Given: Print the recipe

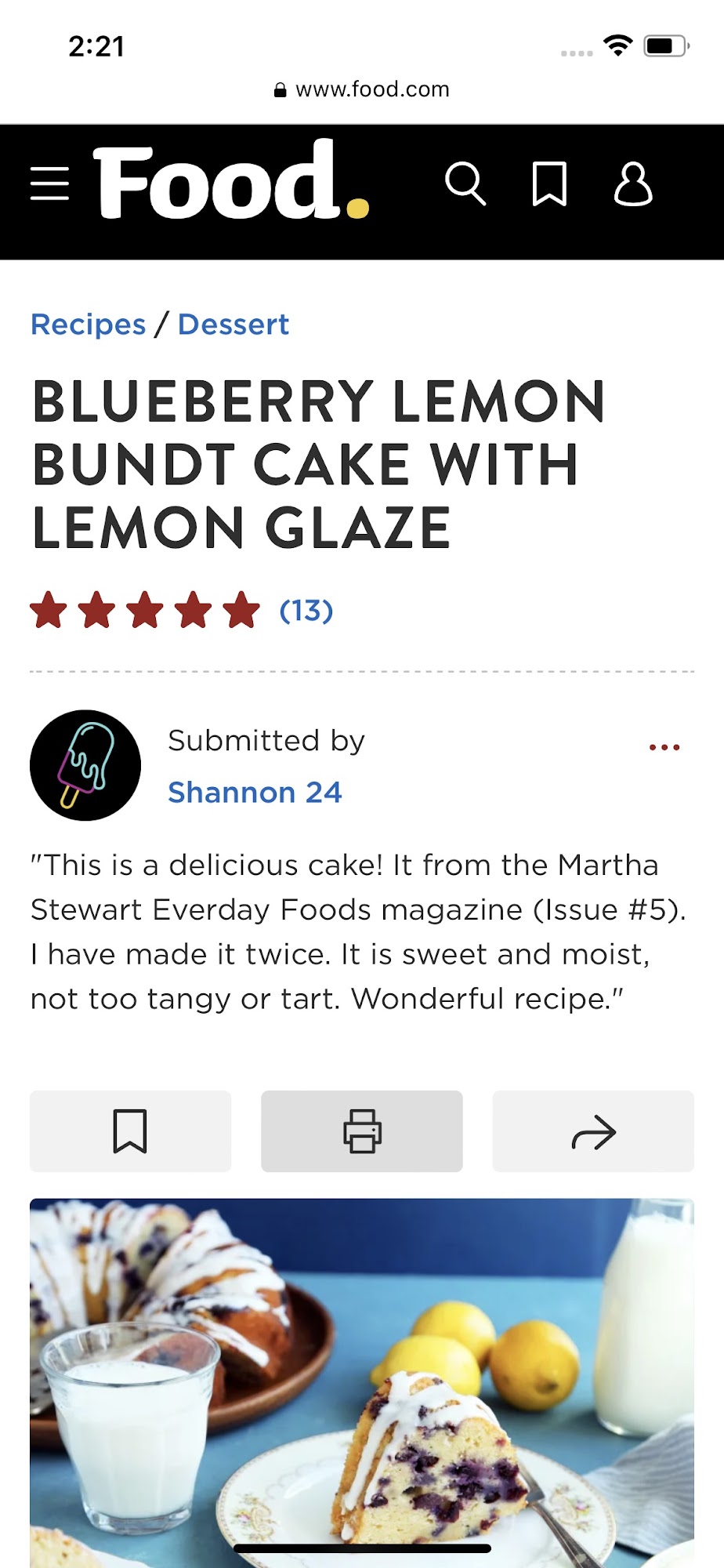Looking at the screenshot, I should click(x=362, y=1131).
